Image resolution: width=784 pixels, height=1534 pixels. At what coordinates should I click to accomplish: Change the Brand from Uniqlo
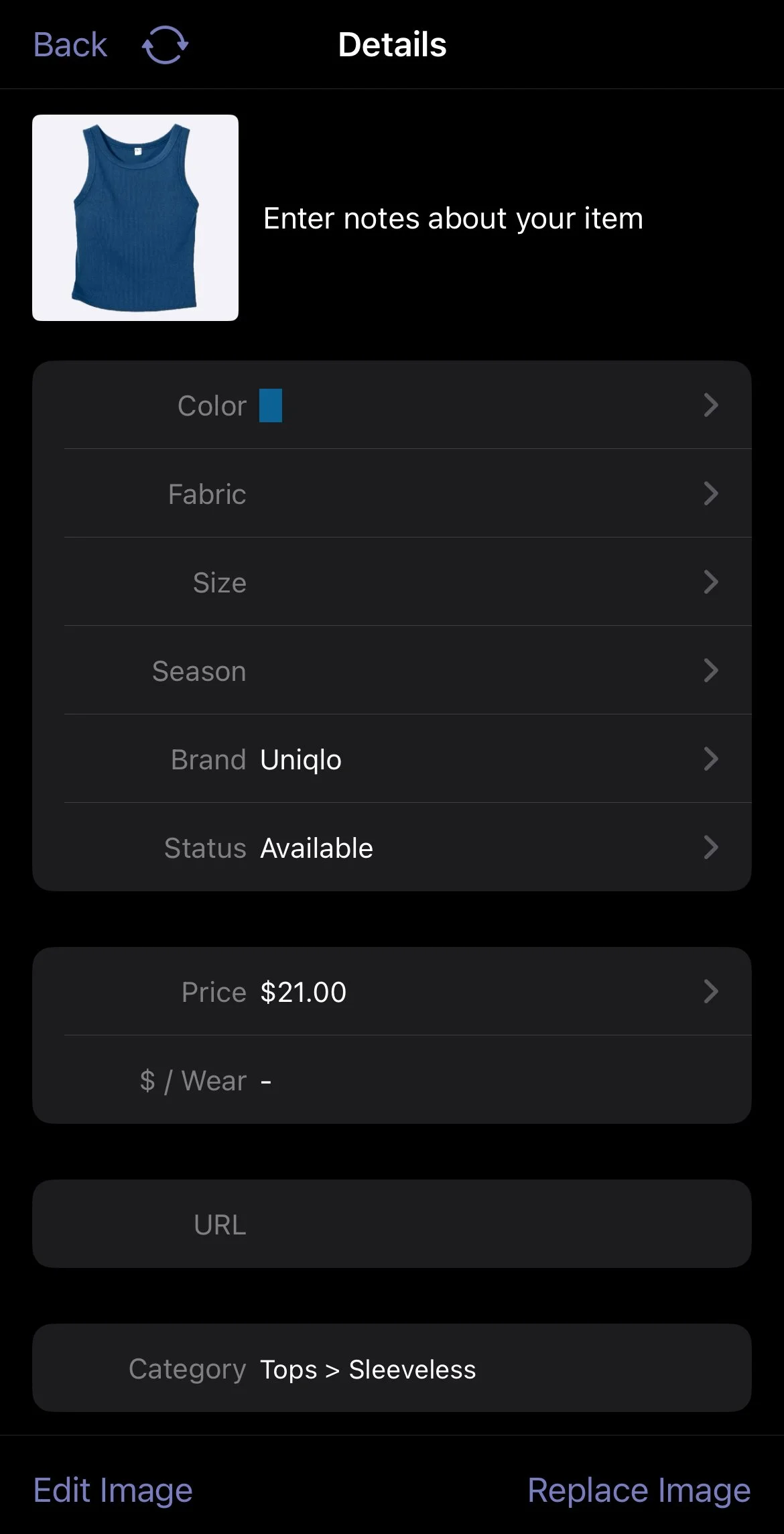(392, 759)
